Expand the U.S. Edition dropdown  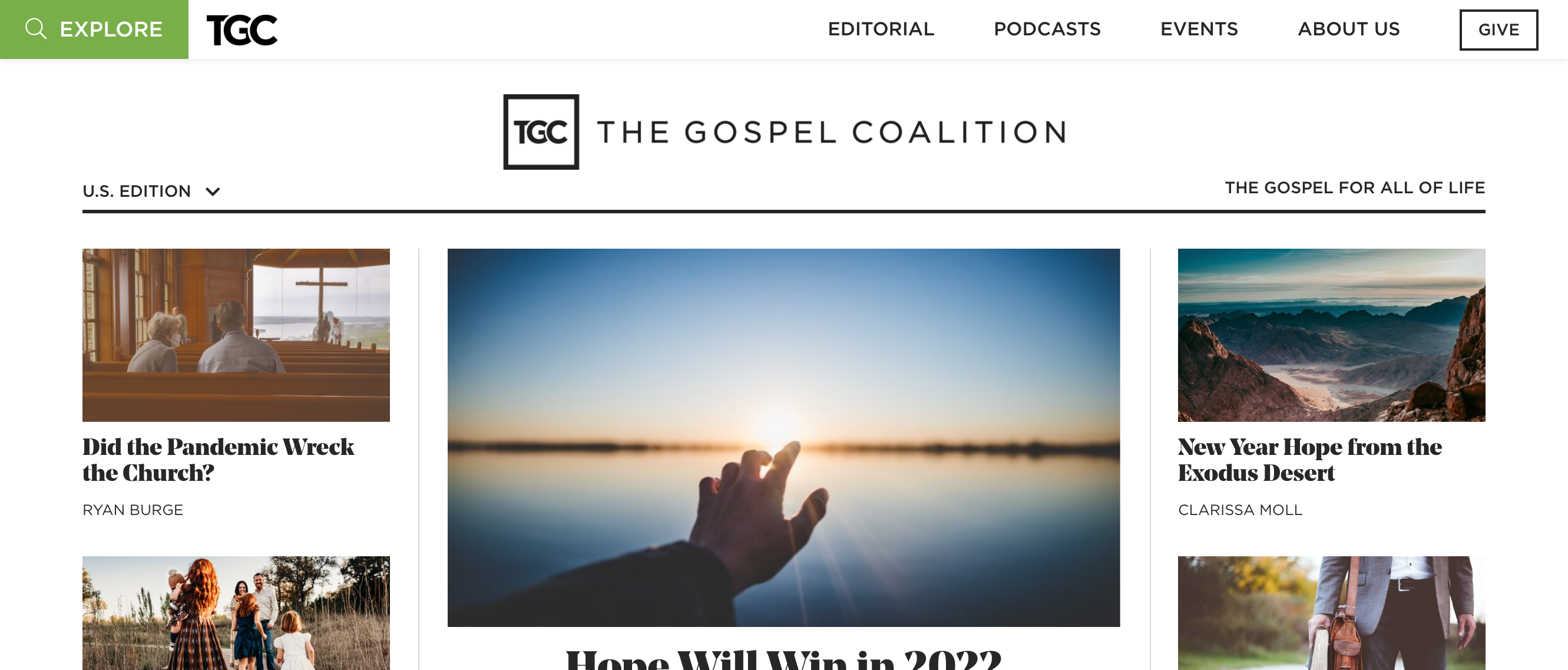[x=151, y=192]
